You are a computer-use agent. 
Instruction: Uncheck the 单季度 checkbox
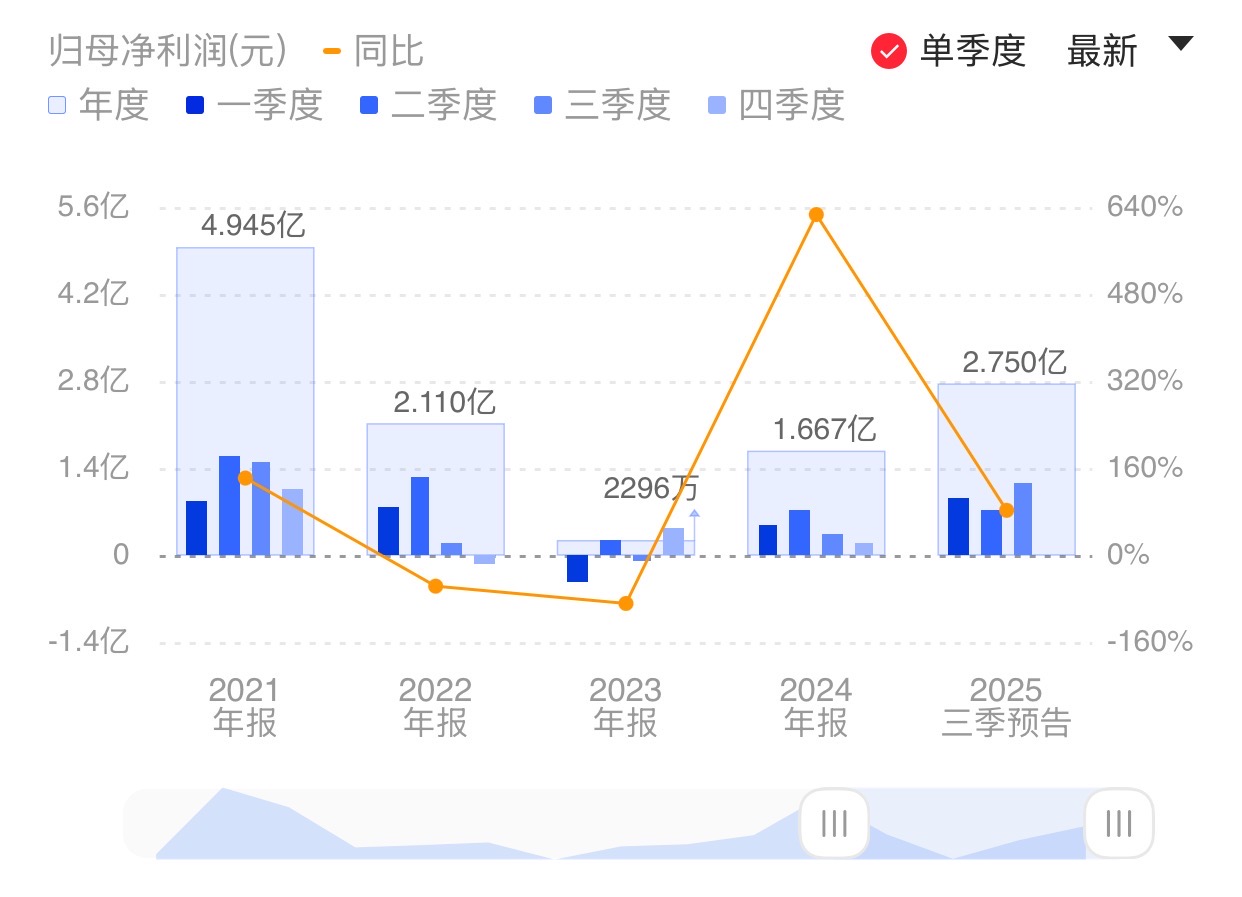888,51
